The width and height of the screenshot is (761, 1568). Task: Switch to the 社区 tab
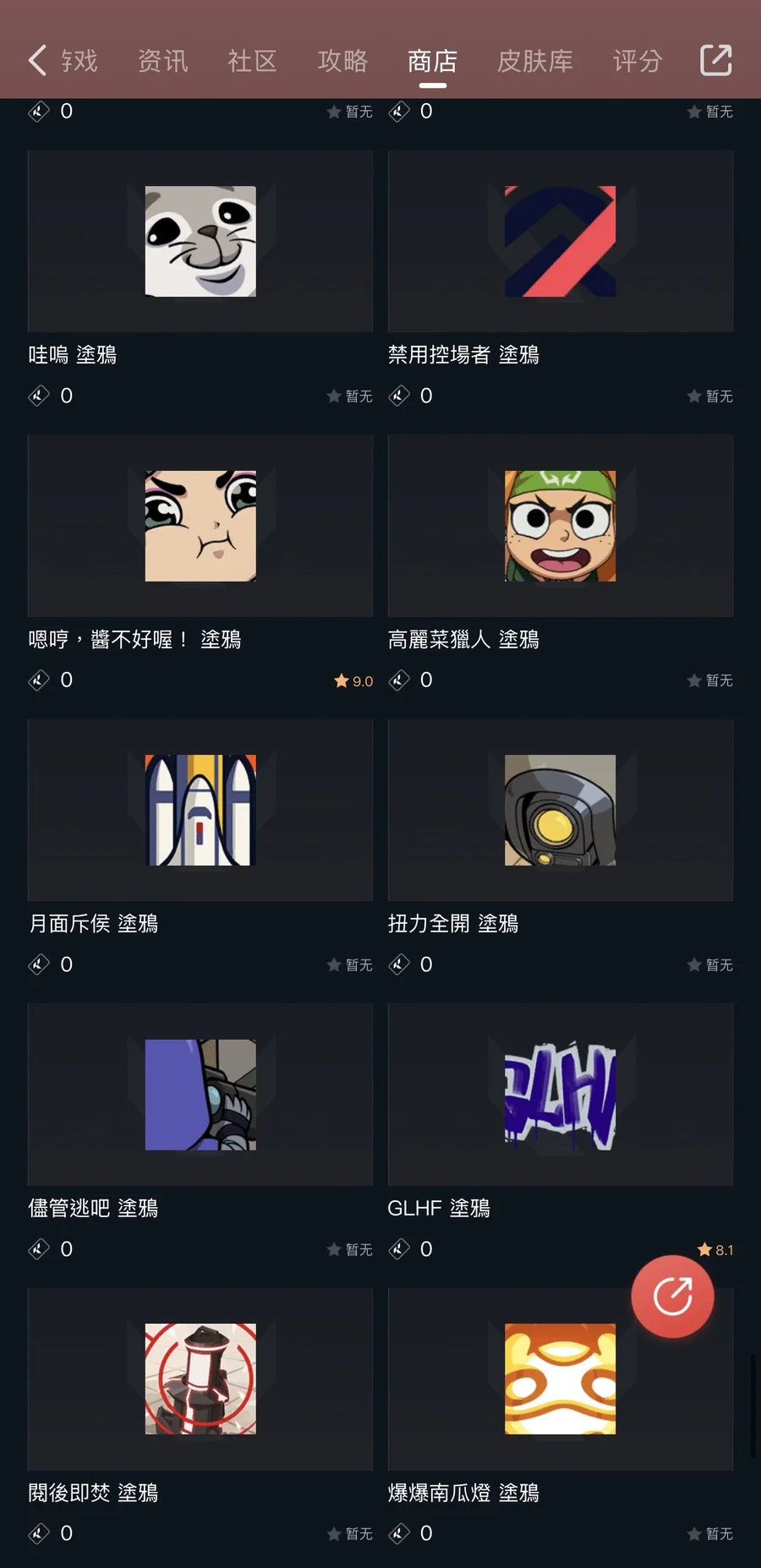[252, 61]
